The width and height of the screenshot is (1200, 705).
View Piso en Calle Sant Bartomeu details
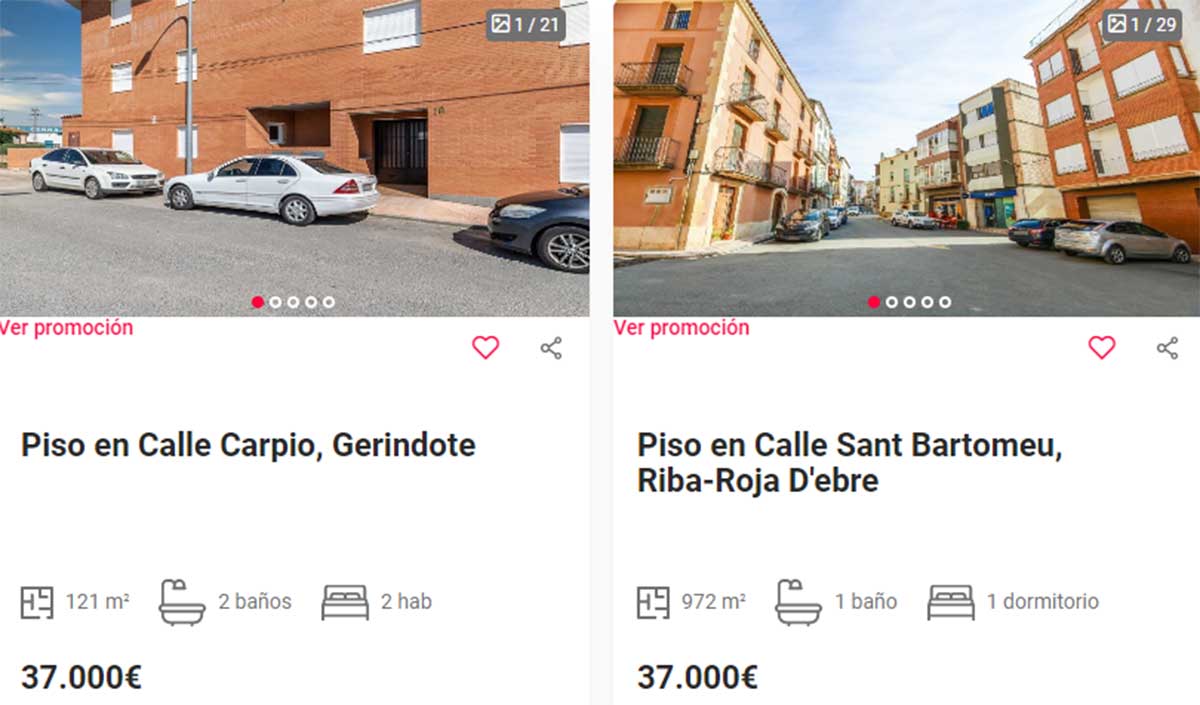click(x=849, y=462)
